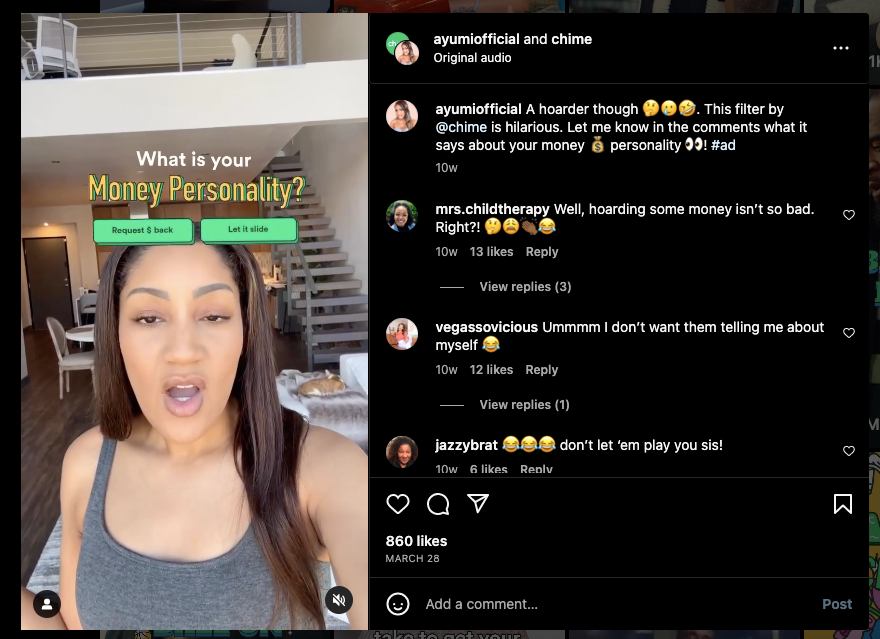Unmute the video sound
This screenshot has width=880, height=639.
(x=339, y=599)
